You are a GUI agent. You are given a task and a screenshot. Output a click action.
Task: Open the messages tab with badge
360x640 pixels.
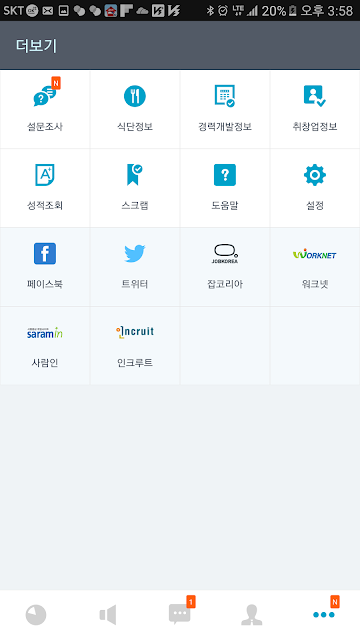[x=180, y=615]
